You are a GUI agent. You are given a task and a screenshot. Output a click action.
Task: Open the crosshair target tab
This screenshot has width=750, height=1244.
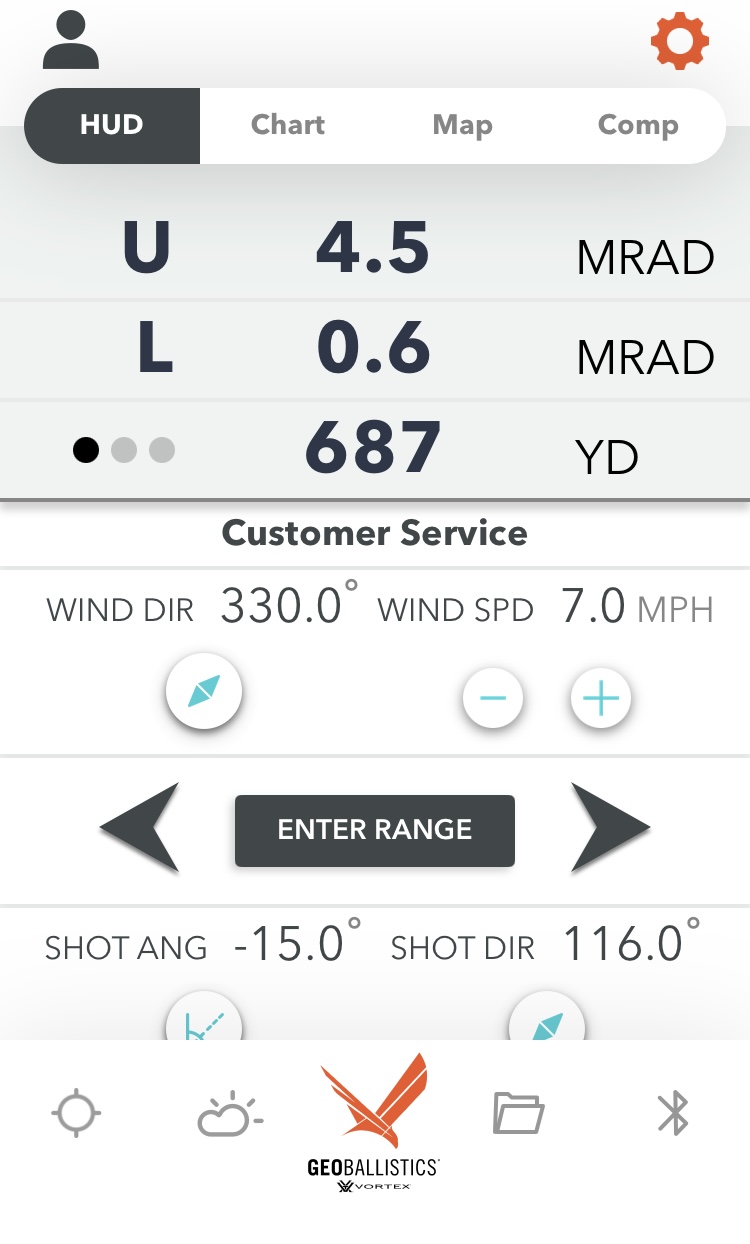click(77, 1114)
